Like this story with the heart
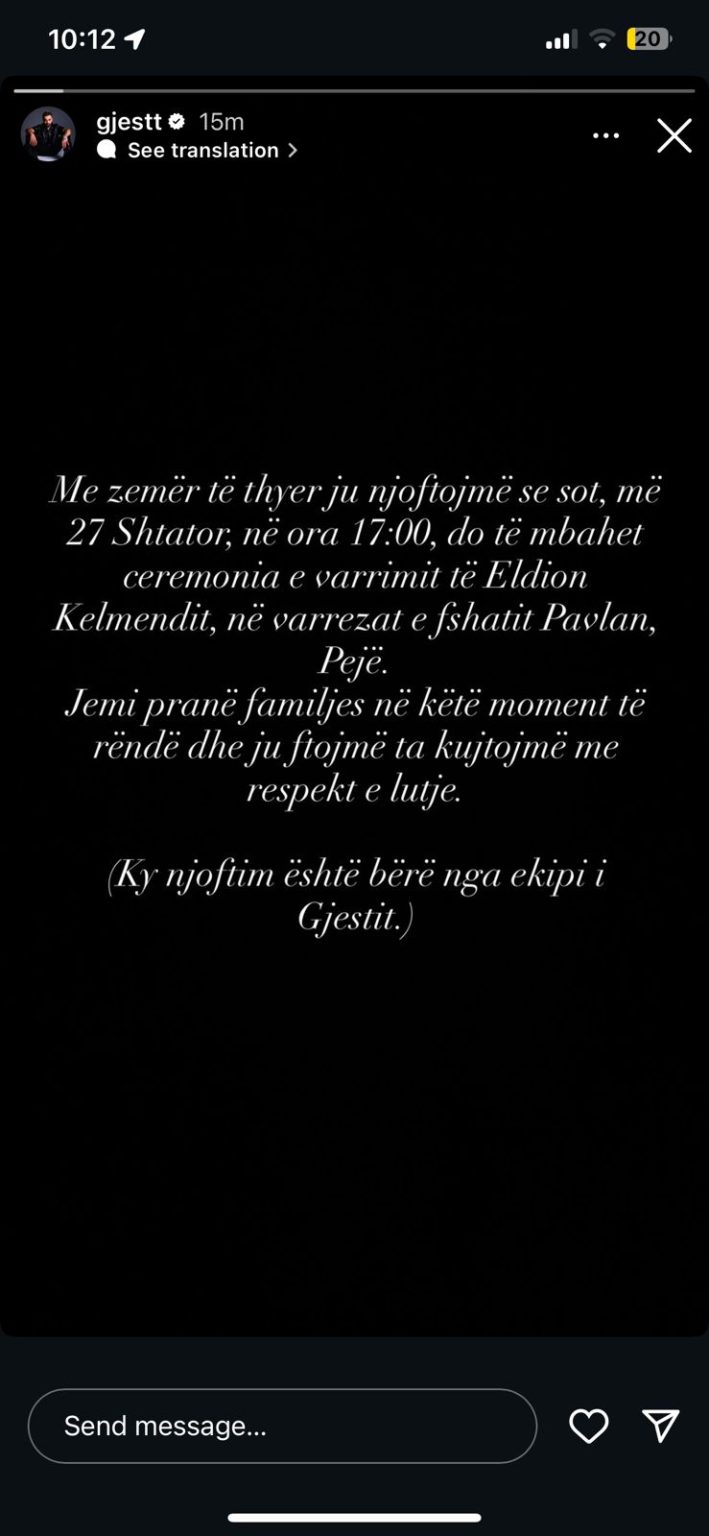Image resolution: width=709 pixels, height=1536 pixels. [x=588, y=1426]
